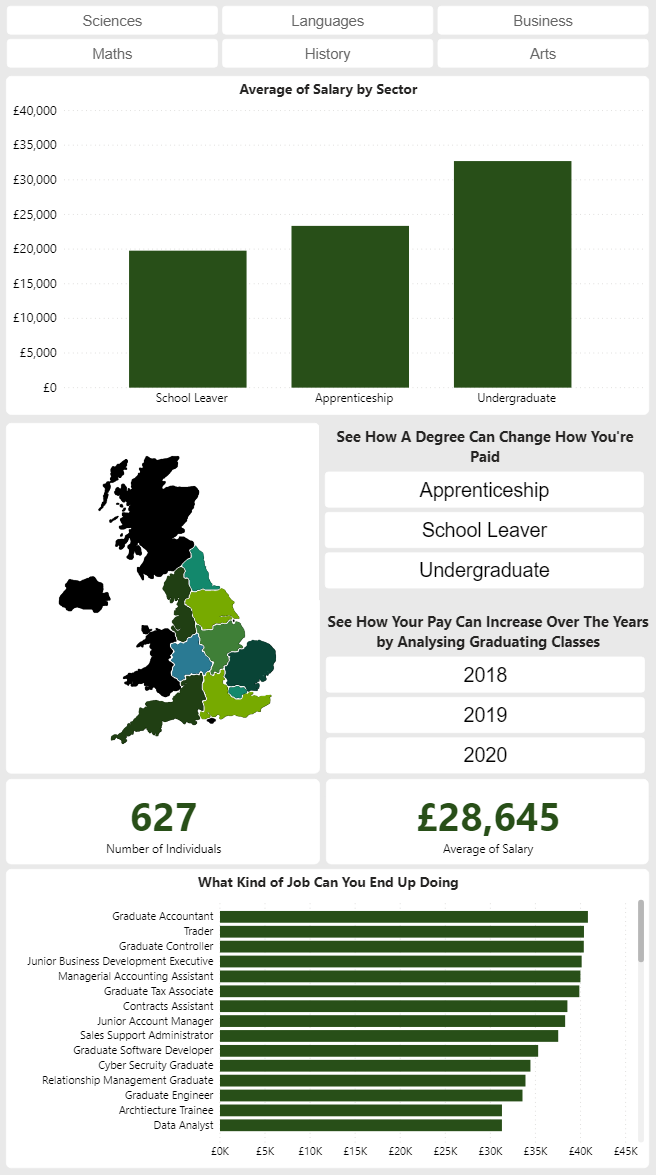
Task: Select the Apprenticeship bar in the chart
Action: coord(350,306)
